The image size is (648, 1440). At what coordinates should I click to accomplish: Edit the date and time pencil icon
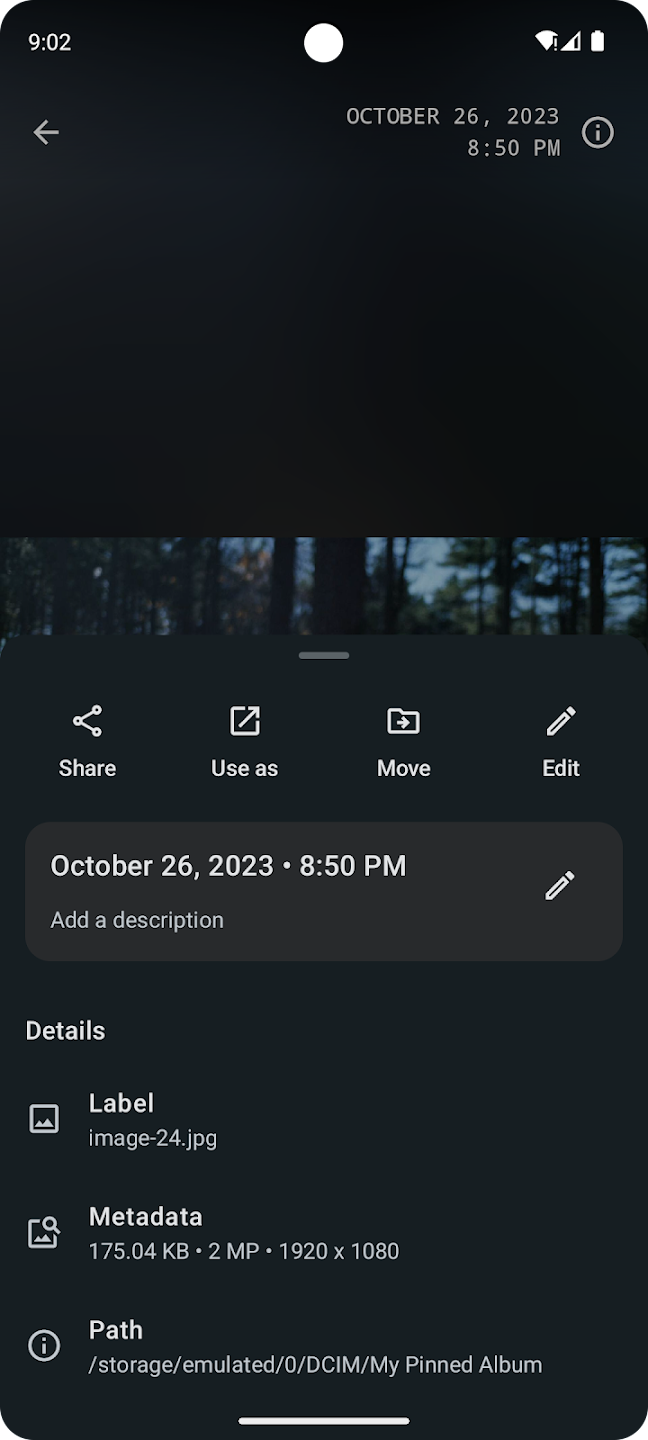[x=559, y=886]
